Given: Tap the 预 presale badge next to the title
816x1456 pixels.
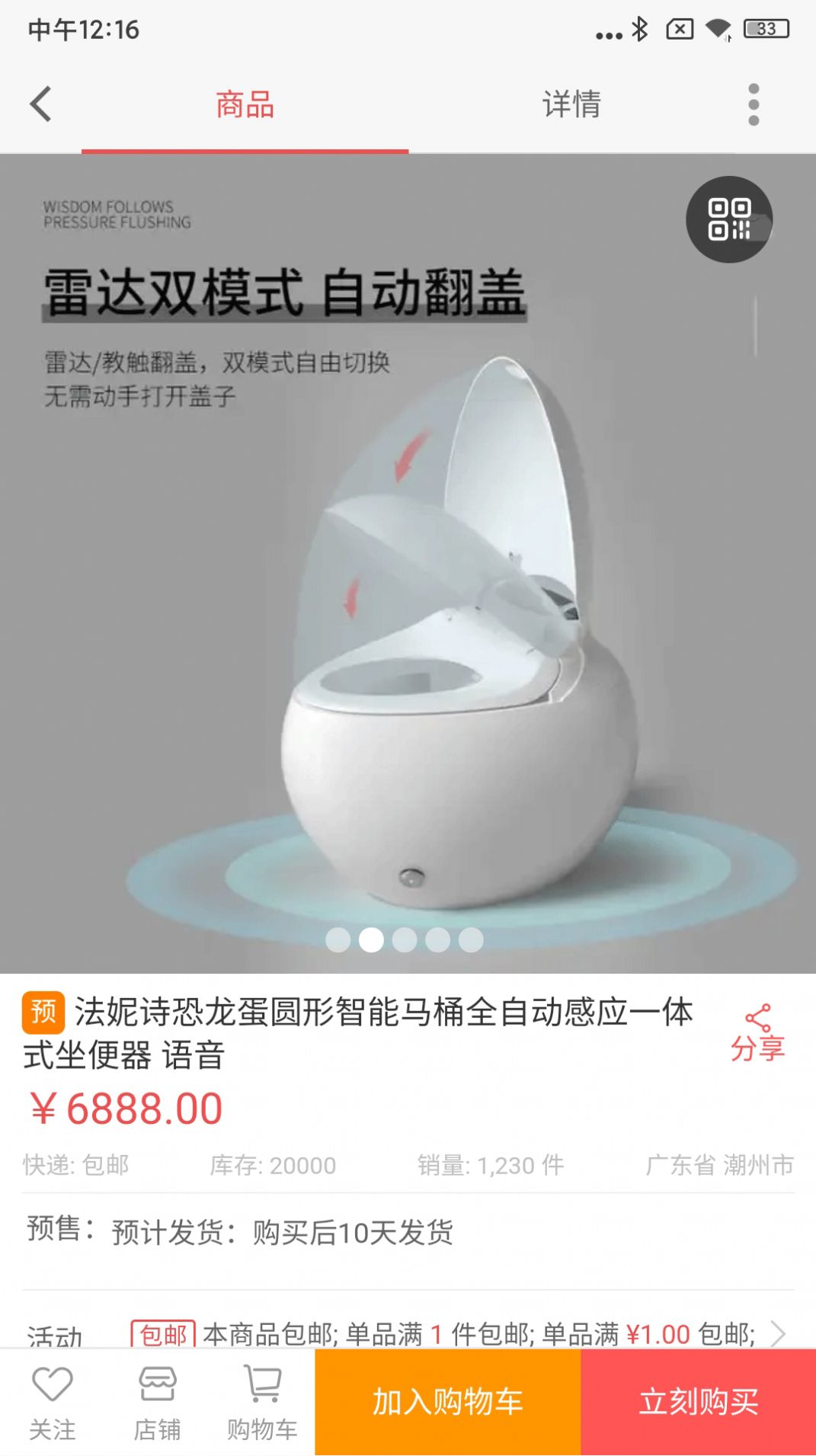Looking at the screenshot, I should point(43,1011).
